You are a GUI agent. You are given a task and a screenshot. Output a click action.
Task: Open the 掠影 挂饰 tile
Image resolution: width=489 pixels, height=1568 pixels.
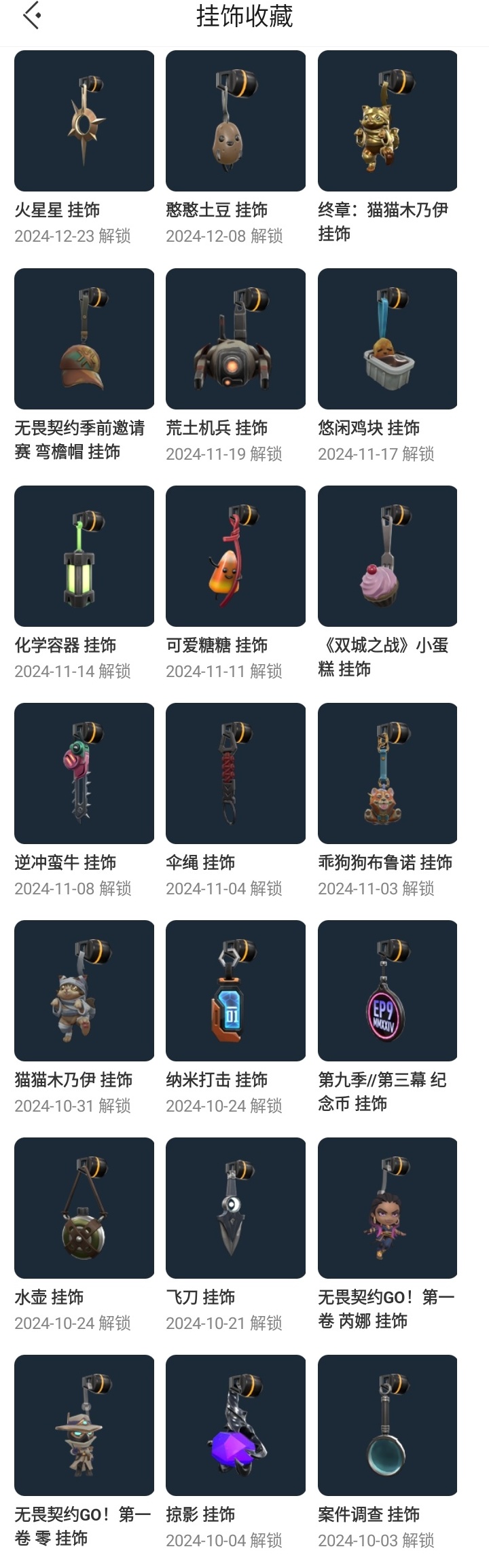236,1425
